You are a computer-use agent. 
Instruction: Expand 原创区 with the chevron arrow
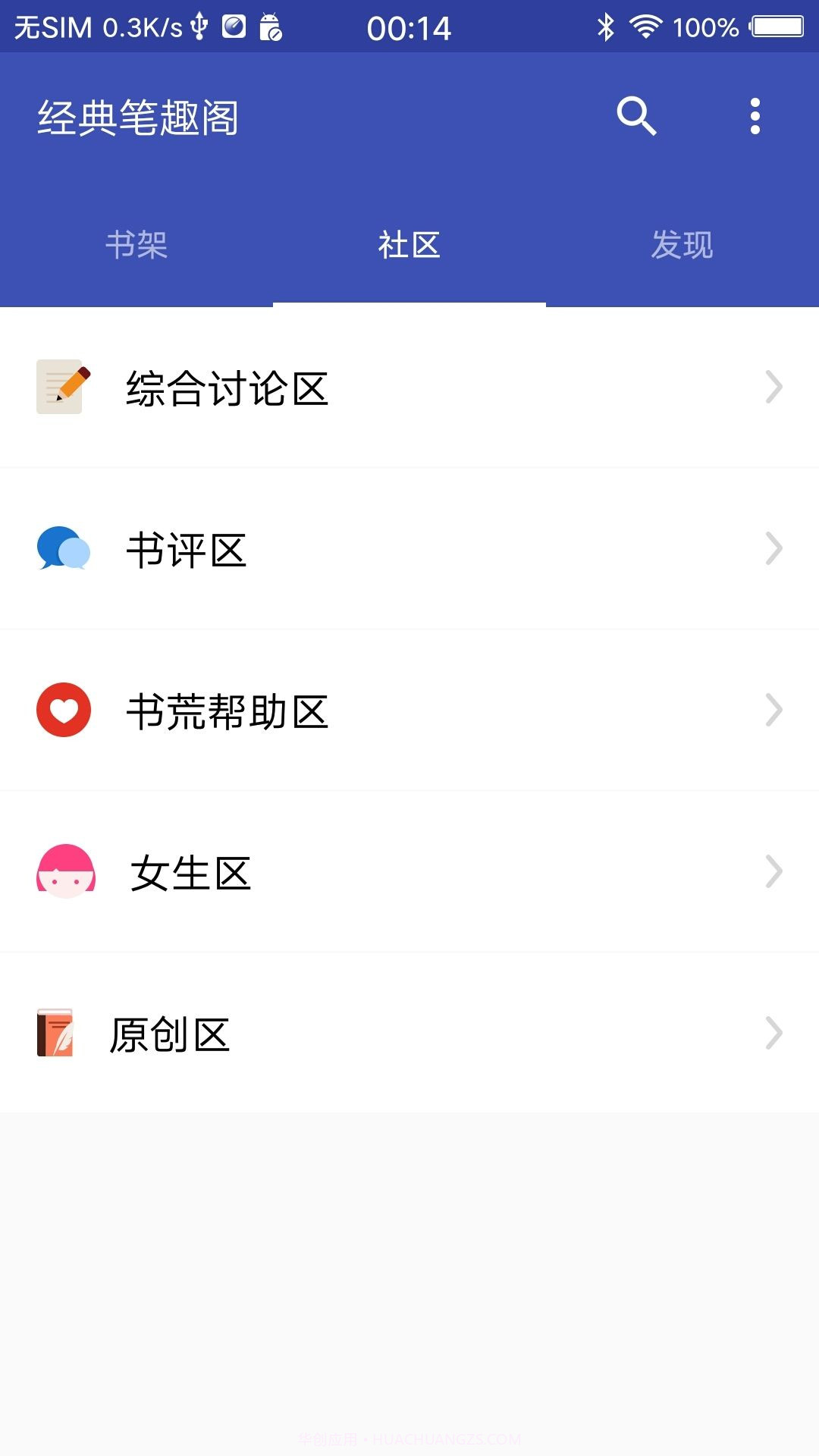(775, 1033)
